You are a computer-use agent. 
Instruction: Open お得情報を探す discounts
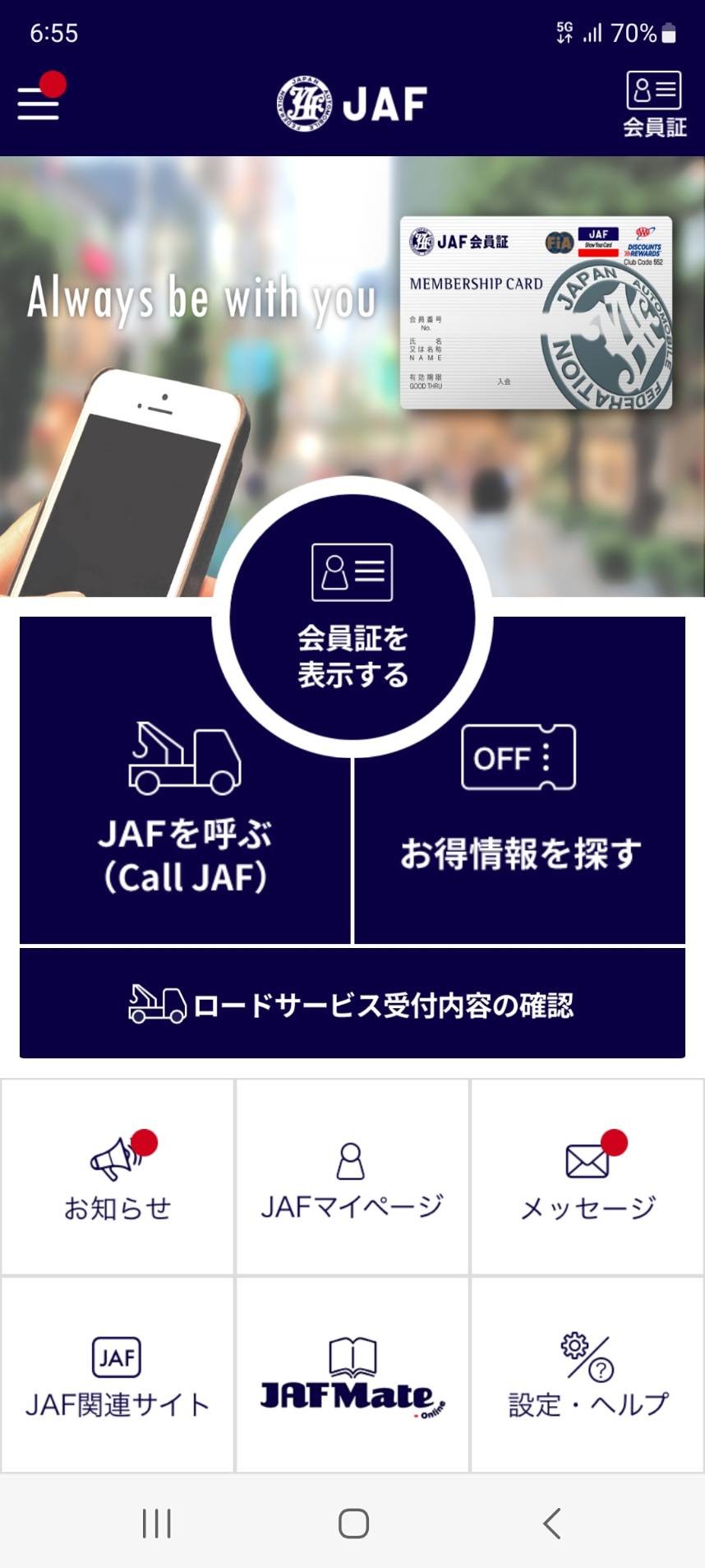(x=519, y=822)
